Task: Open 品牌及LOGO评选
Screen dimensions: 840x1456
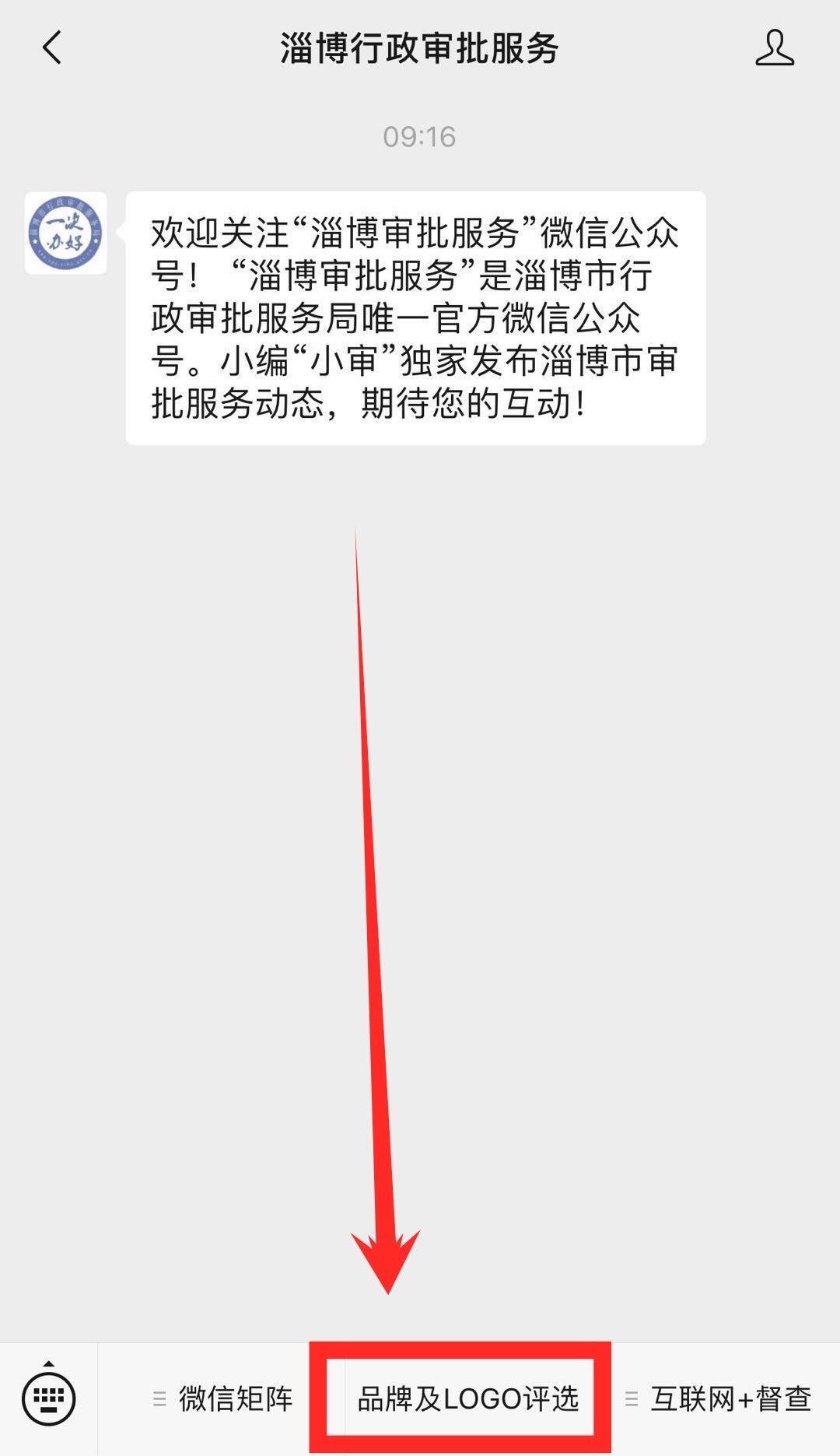Action: coord(467,1399)
